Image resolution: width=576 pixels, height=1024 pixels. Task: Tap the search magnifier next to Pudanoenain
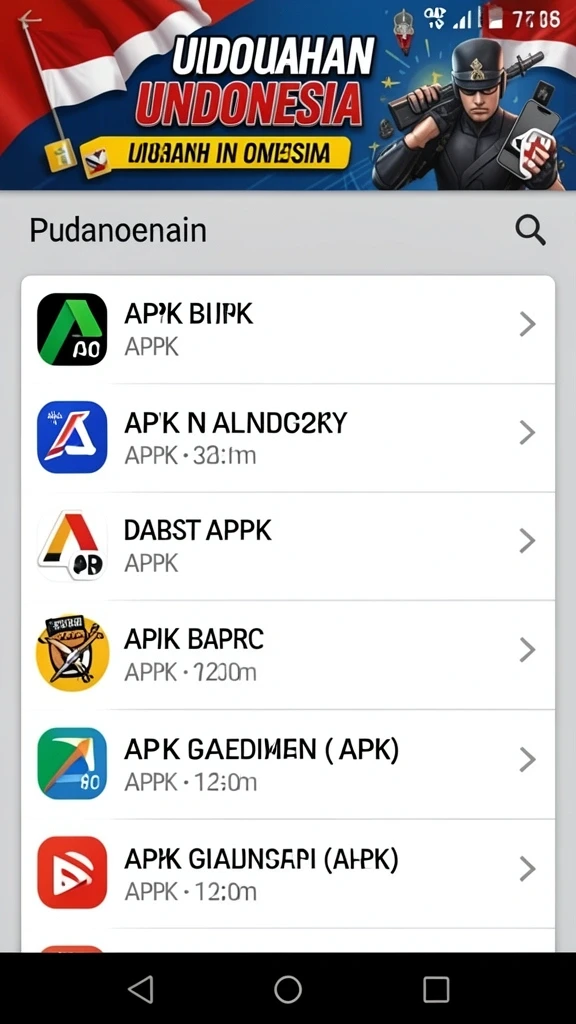[530, 231]
